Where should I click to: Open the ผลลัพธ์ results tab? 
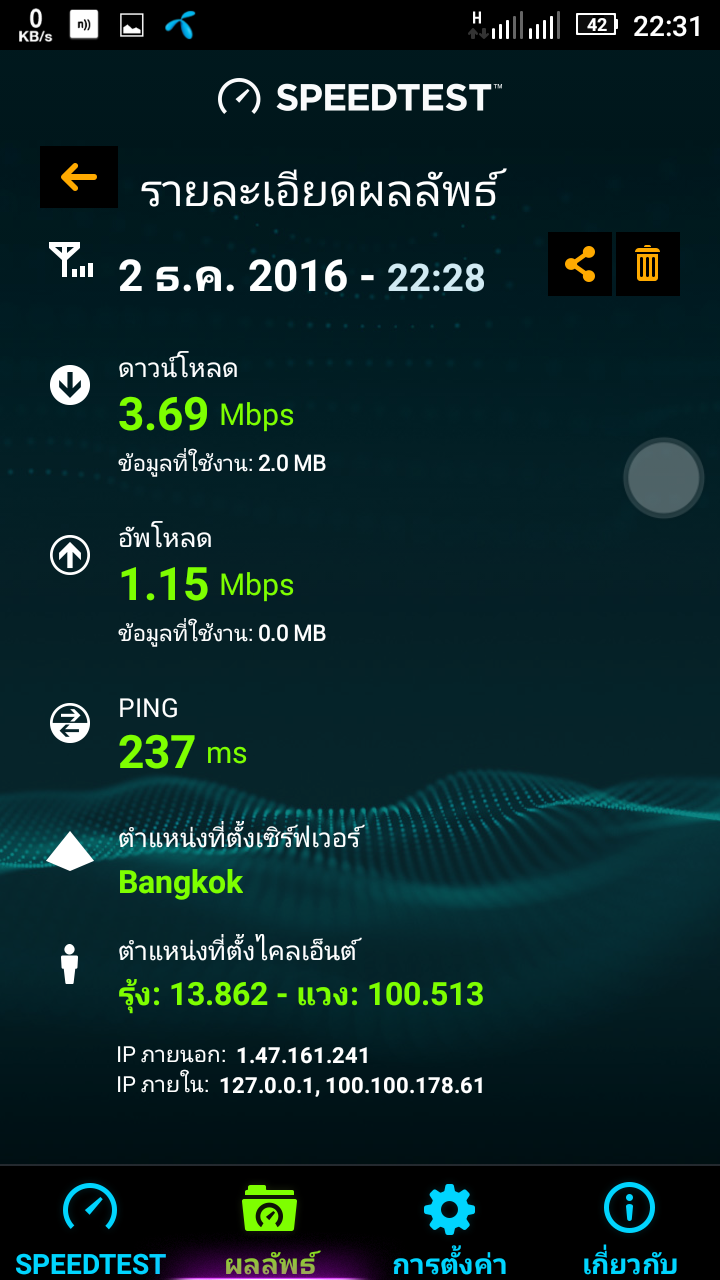[269, 1226]
